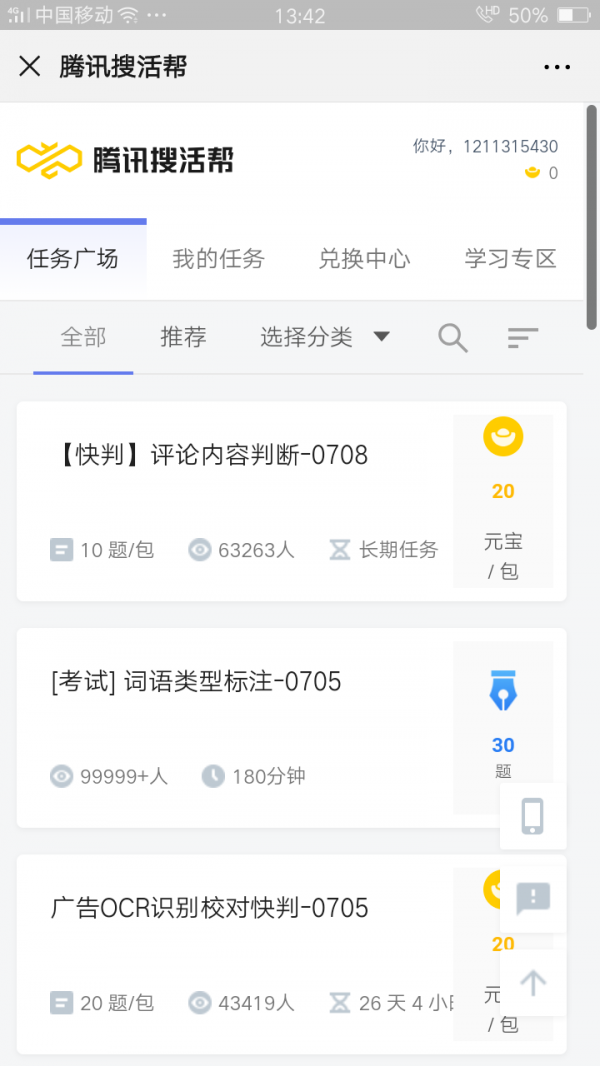The height and width of the screenshot is (1066, 600).
Task: Select the 任务广场 tab
Action: click(73, 259)
